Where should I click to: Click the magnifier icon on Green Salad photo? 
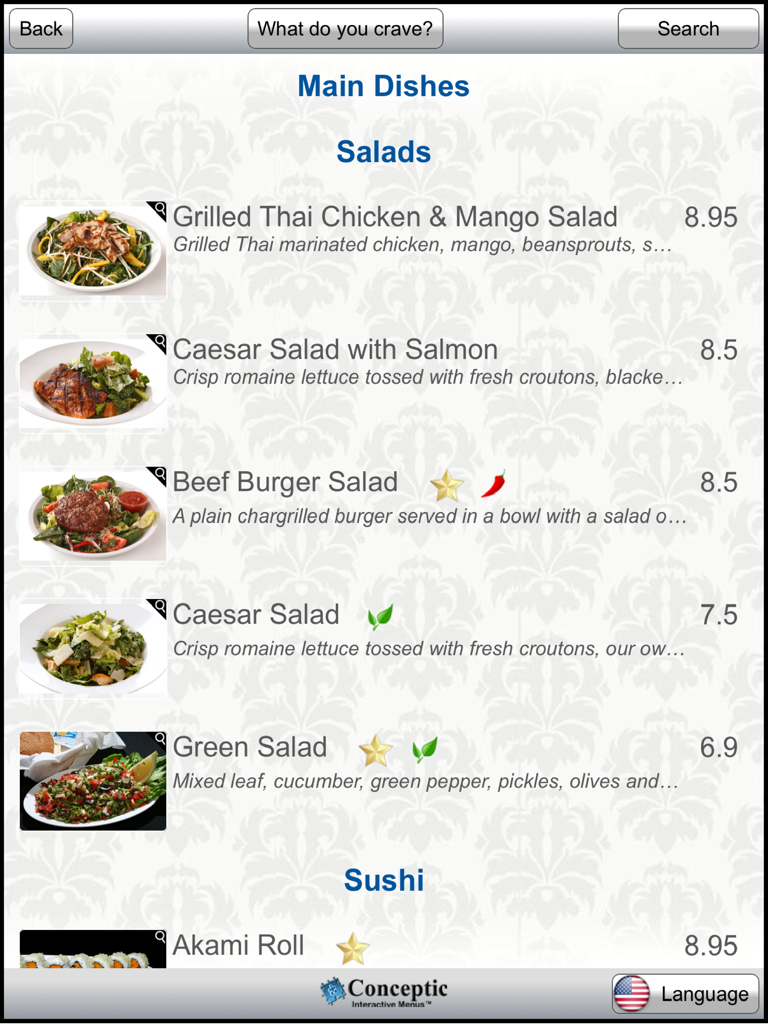point(157,740)
